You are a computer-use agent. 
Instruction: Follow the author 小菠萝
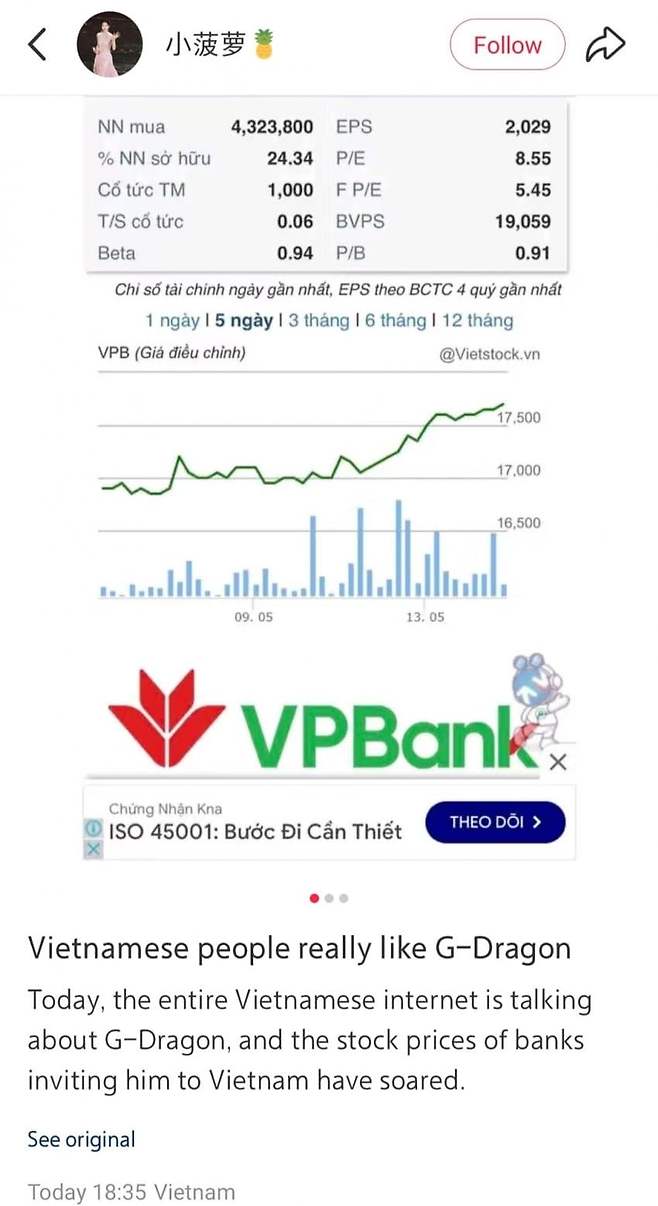(507, 45)
